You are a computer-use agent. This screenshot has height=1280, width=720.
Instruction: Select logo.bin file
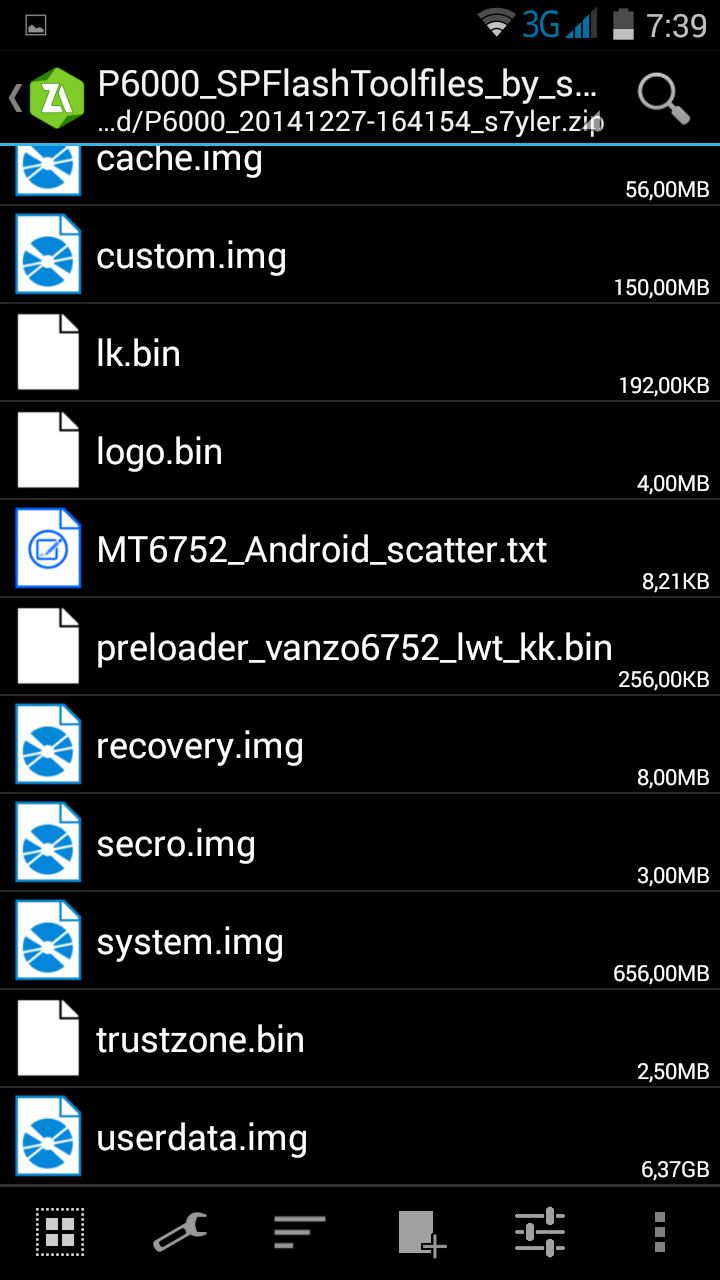tap(360, 451)
